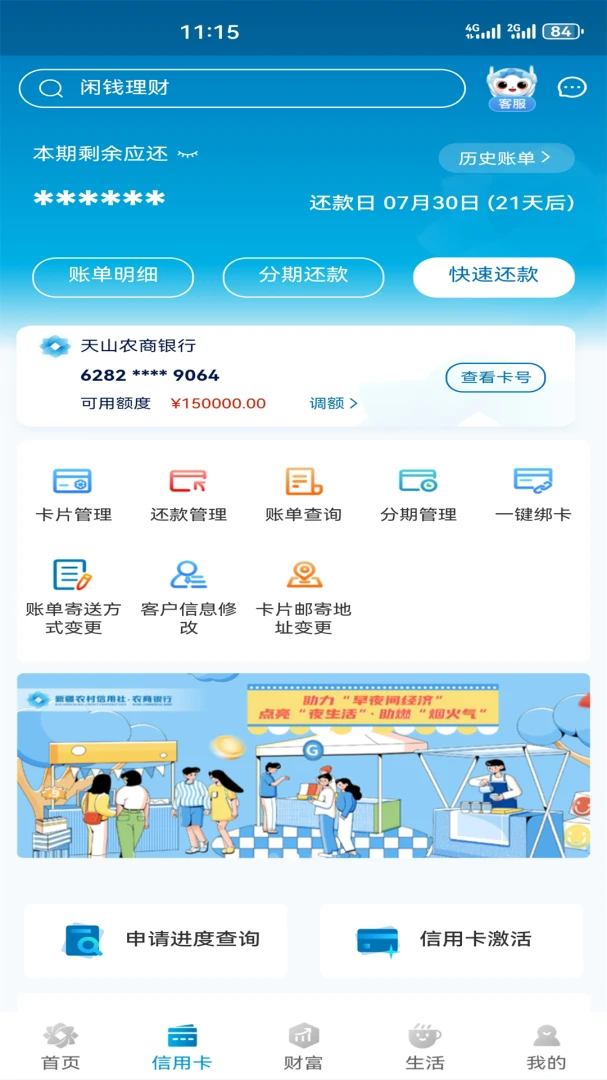Screen dimensions: 607x1080
Task: Switch to the 财富 tab
Action: click(x=303, y=1045)
